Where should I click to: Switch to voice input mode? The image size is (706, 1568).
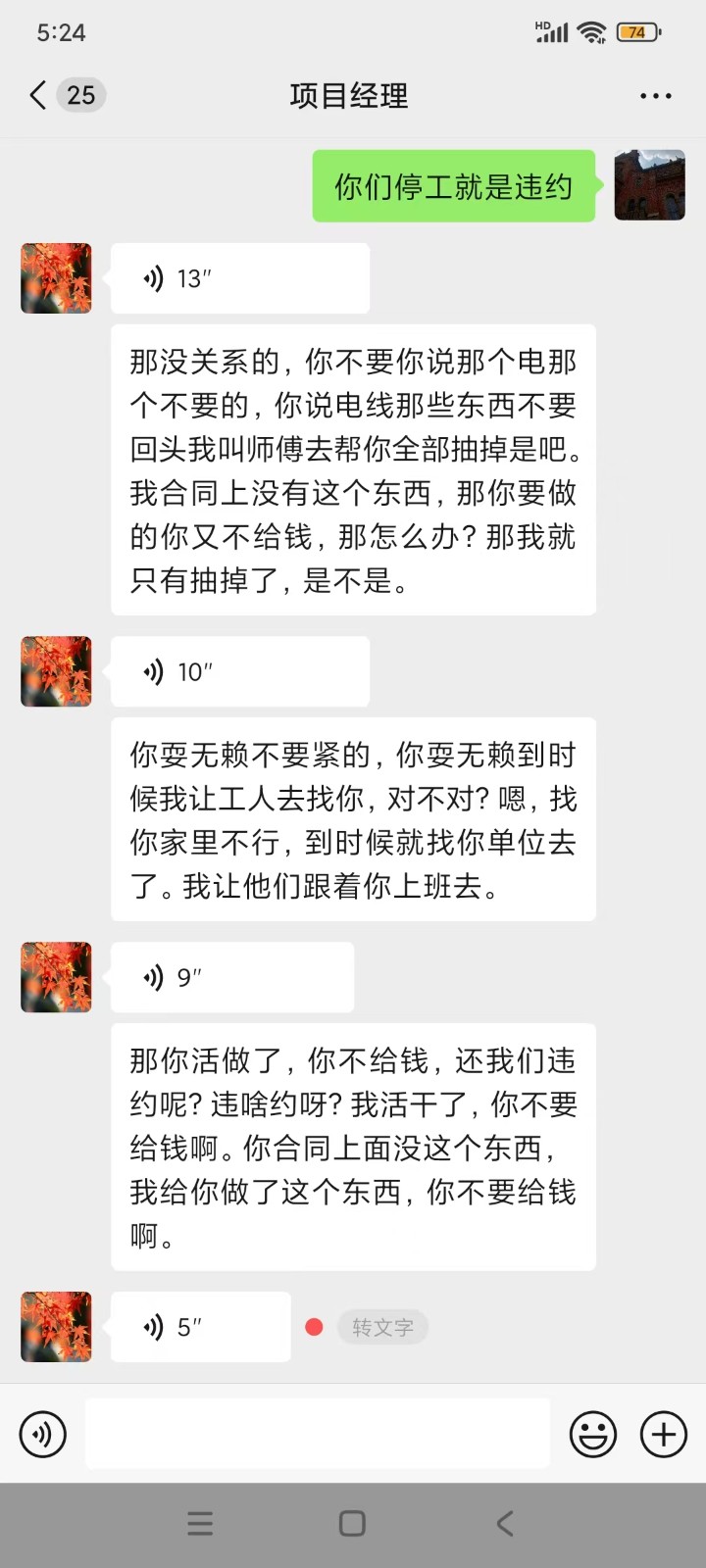(43, 1435)
